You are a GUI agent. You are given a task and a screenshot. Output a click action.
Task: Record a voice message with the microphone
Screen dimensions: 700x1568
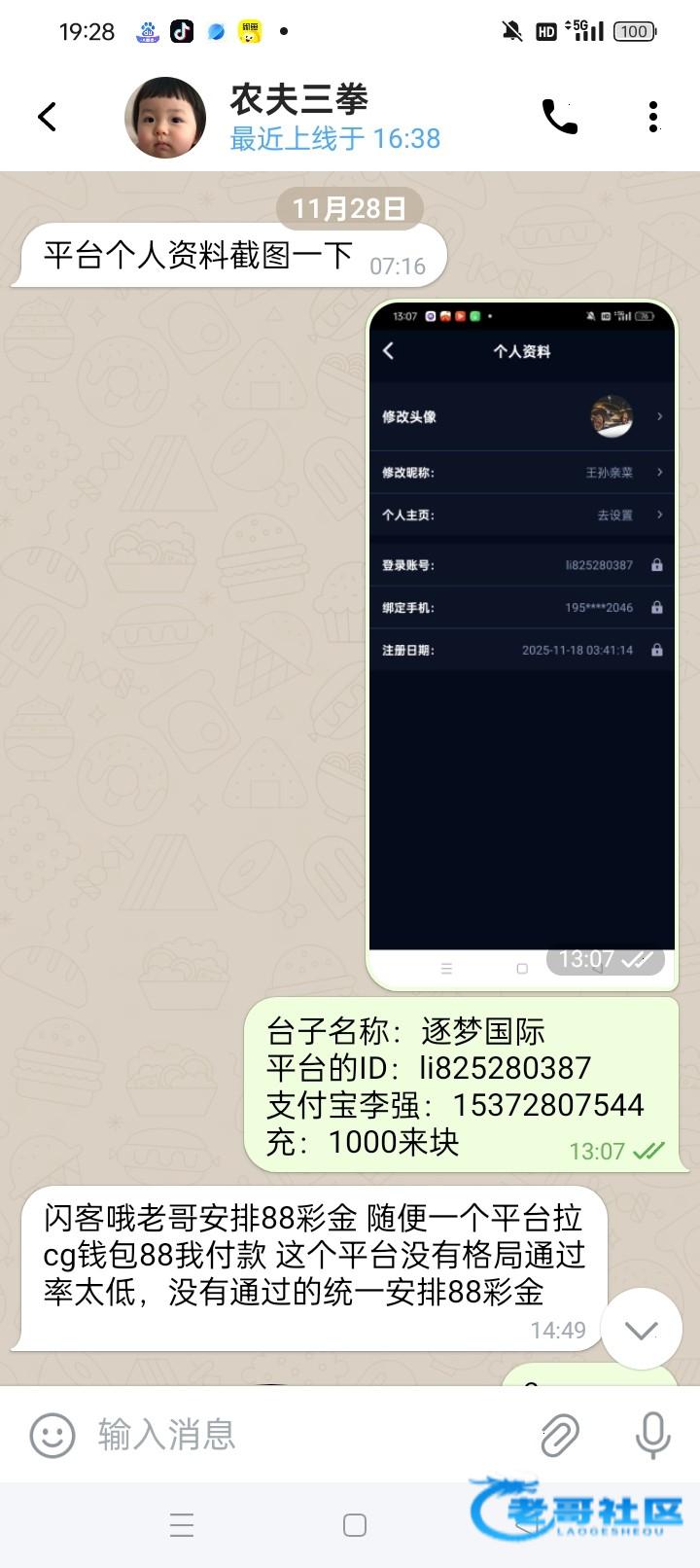click(652, 1435)
